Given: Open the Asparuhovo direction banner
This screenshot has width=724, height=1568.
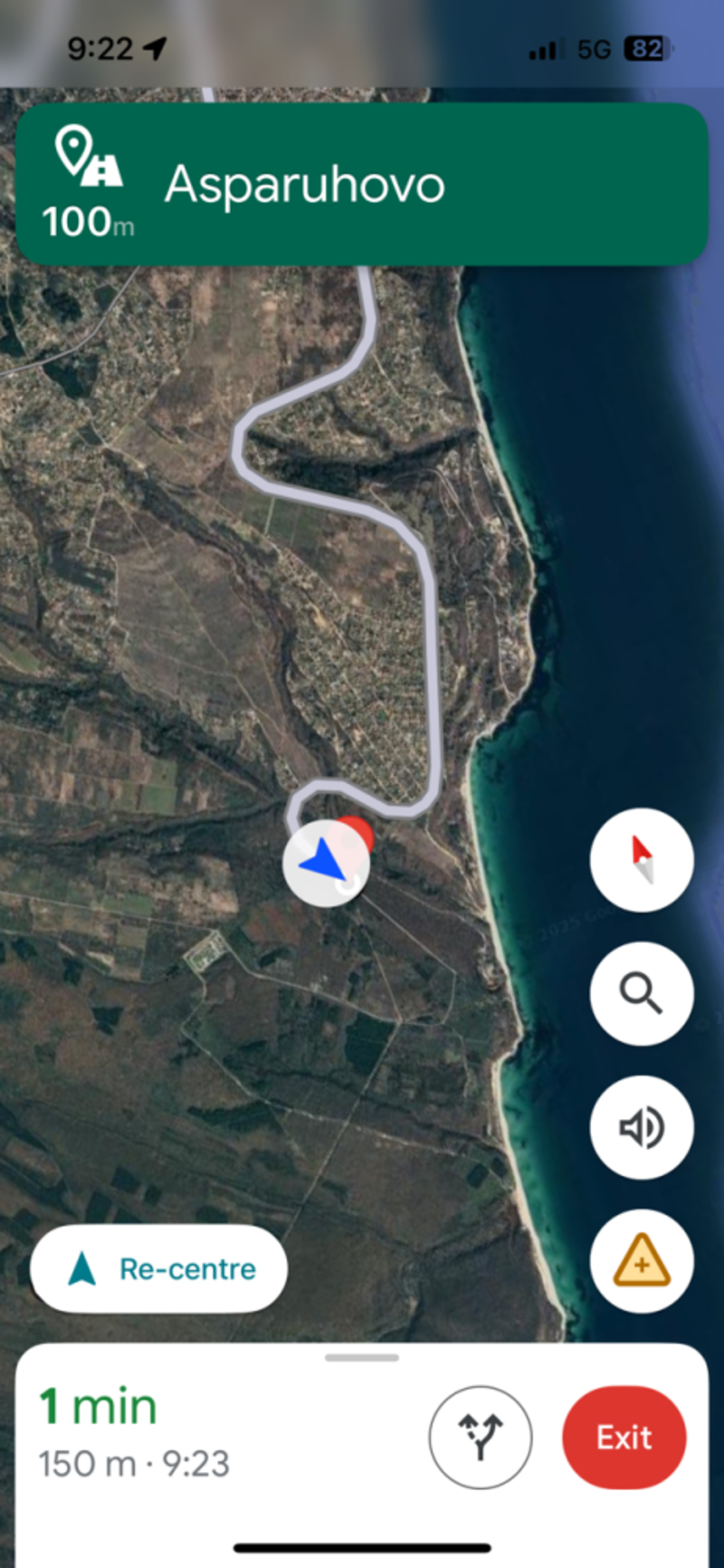Looking at the screenshot, I should (362, 185).
